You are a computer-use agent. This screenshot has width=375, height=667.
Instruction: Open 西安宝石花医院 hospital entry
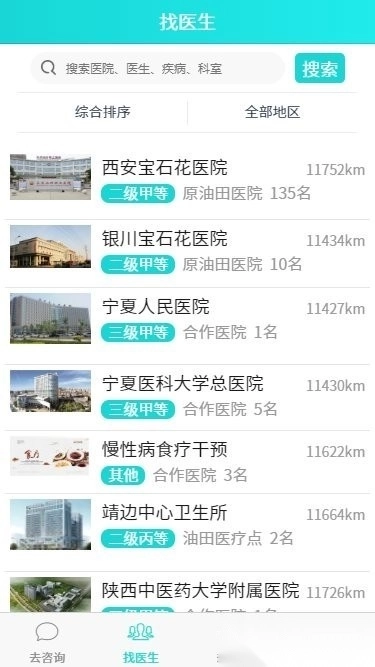(188, 181)
